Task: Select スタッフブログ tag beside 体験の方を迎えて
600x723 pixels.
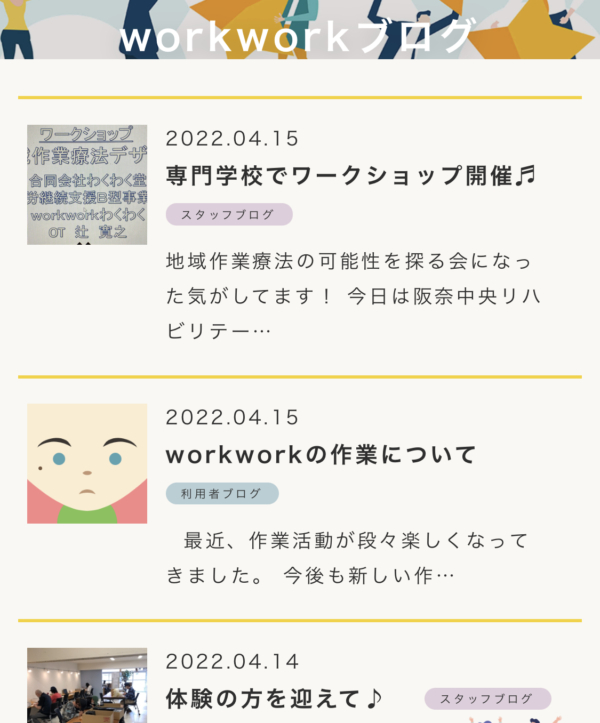Action: [487, 699]
